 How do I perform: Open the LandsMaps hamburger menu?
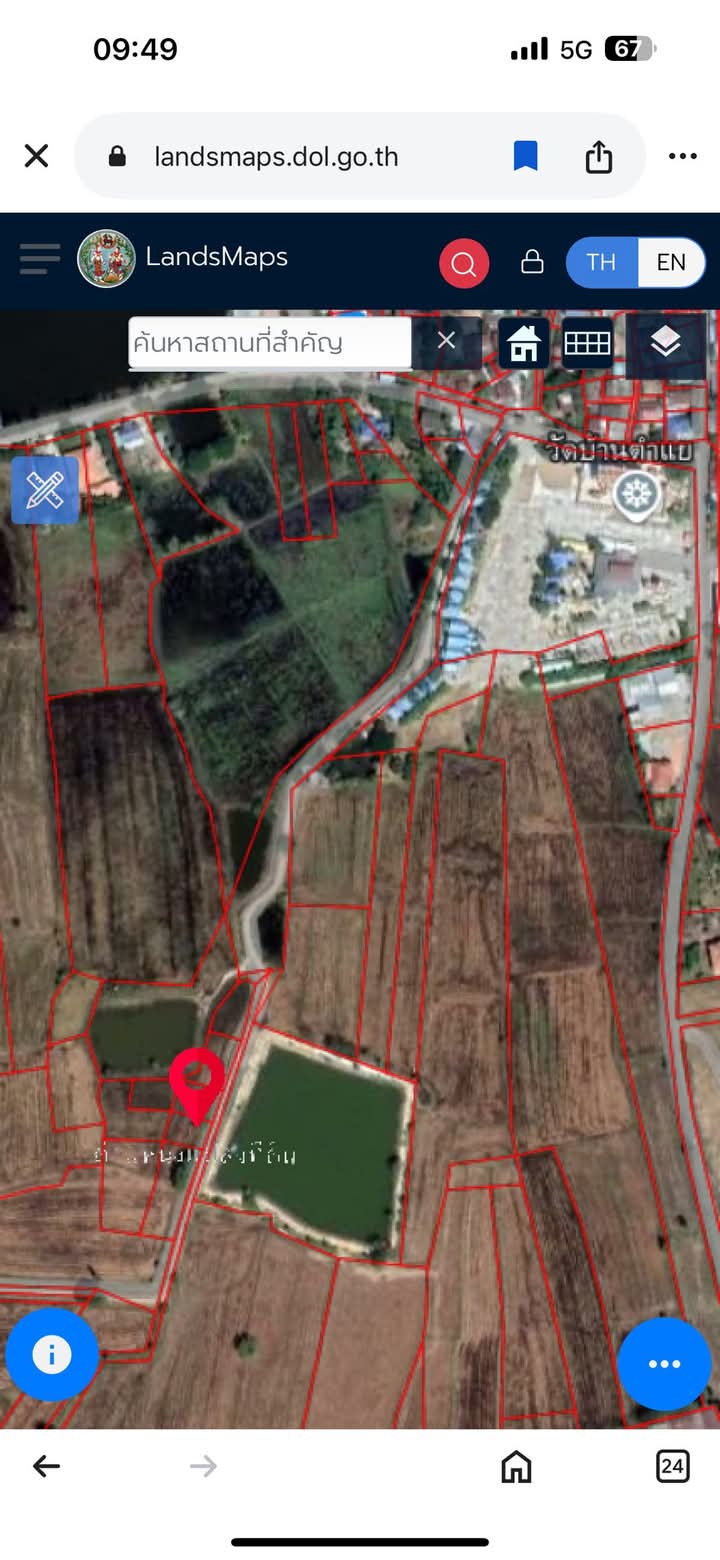pyautogui.click(x=40, y=258)
